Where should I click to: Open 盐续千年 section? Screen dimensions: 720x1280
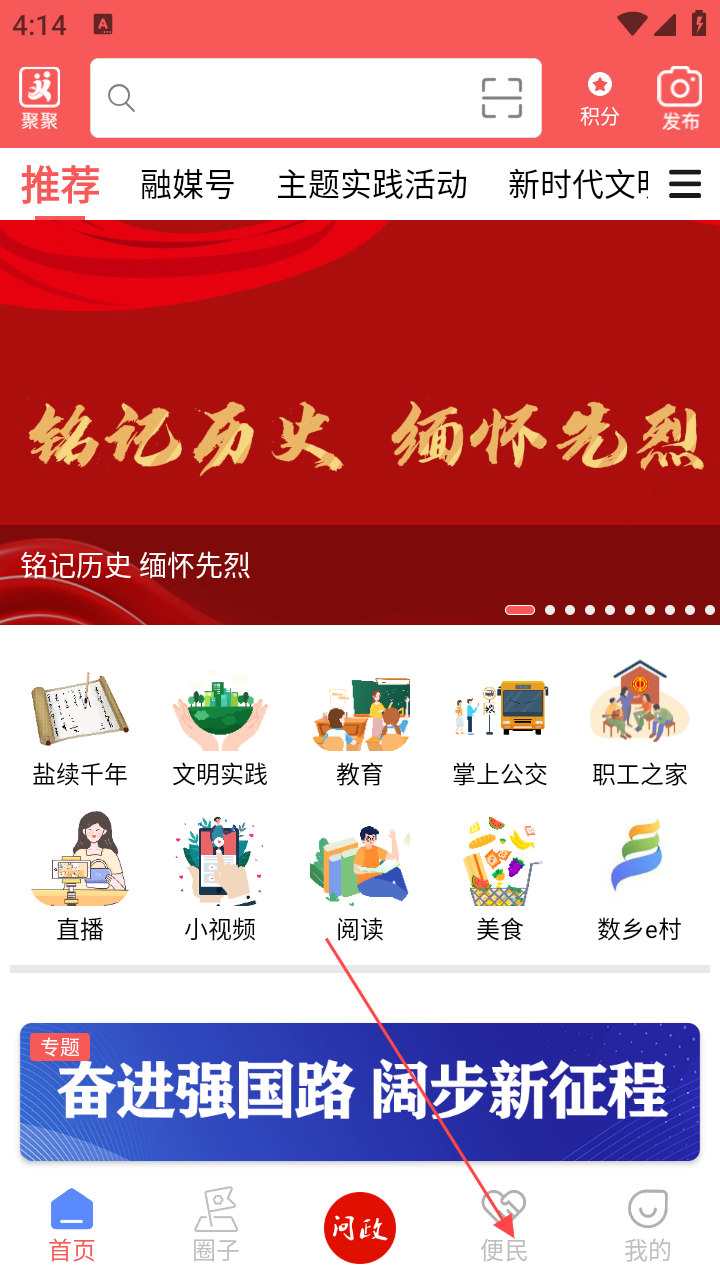click(80, 723)
